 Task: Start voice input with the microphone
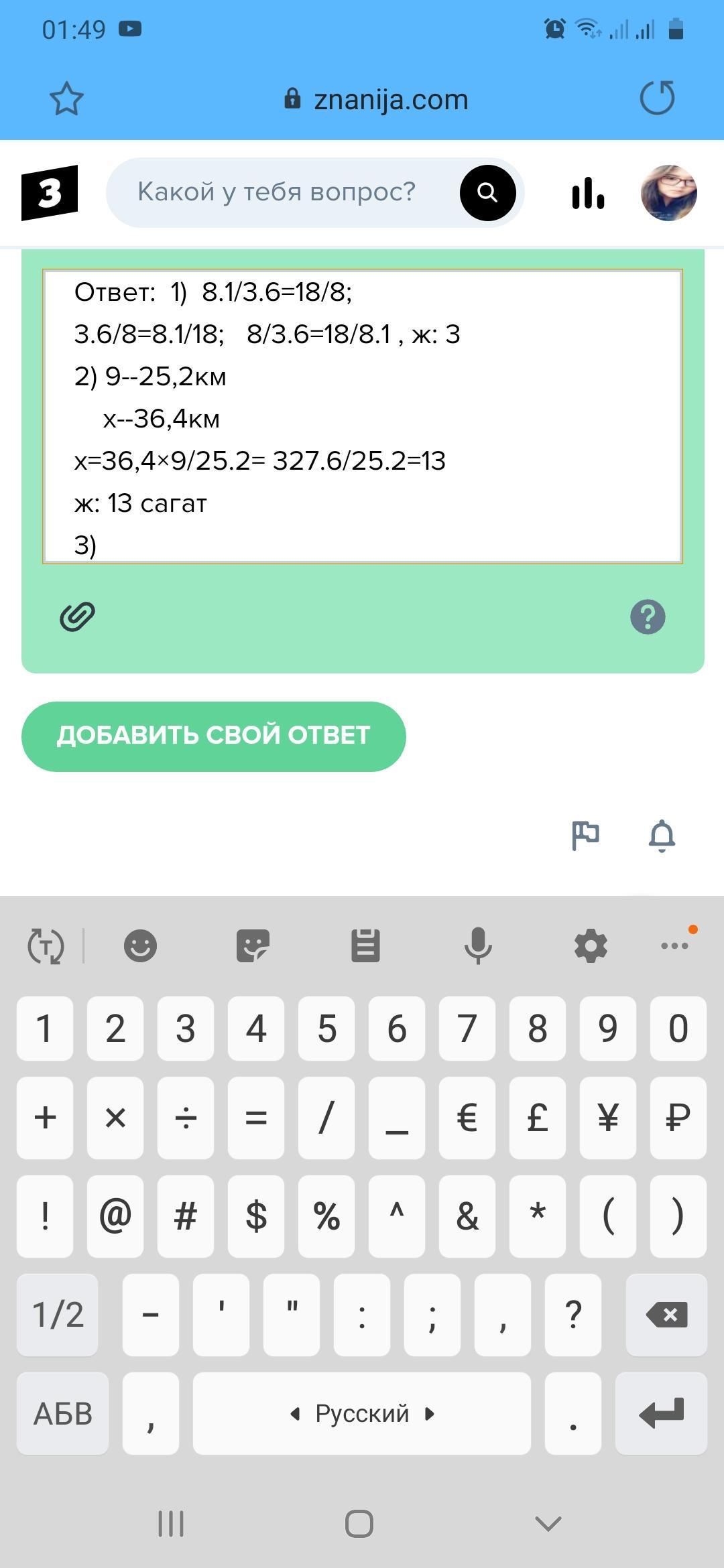pos(478,946)
